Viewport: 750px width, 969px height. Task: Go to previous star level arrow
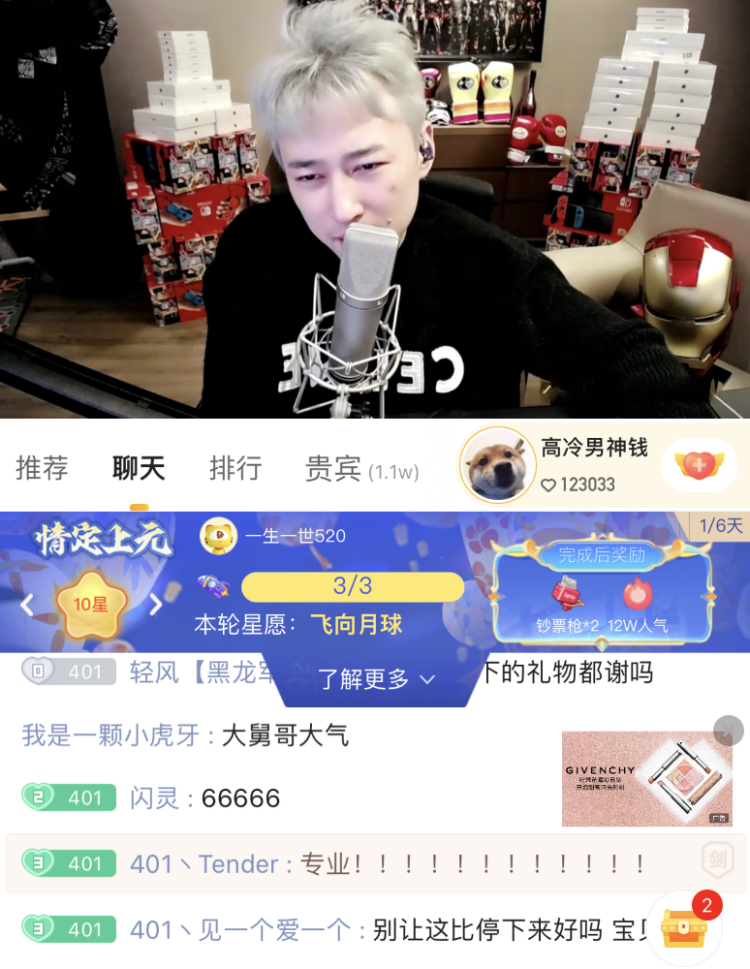(27, 604)
